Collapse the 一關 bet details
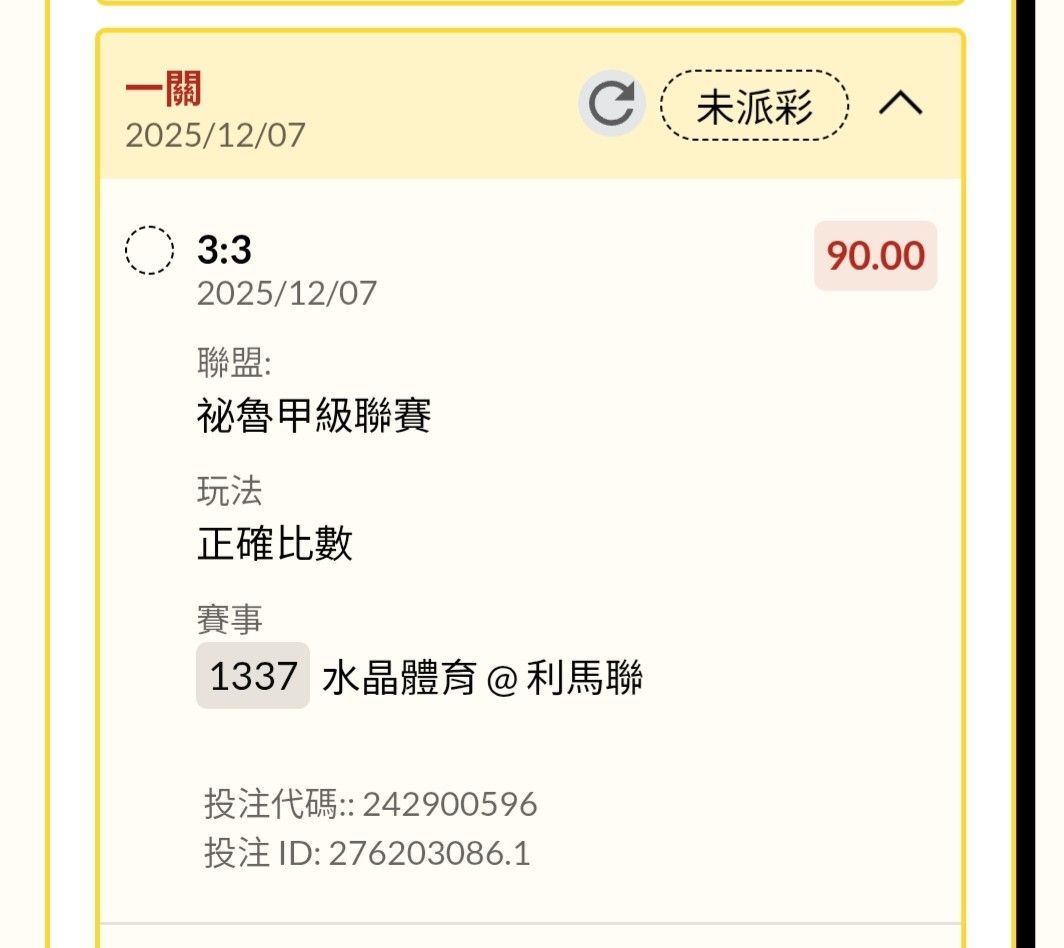This screenshot has height=948, width=1064. (900, 104)
